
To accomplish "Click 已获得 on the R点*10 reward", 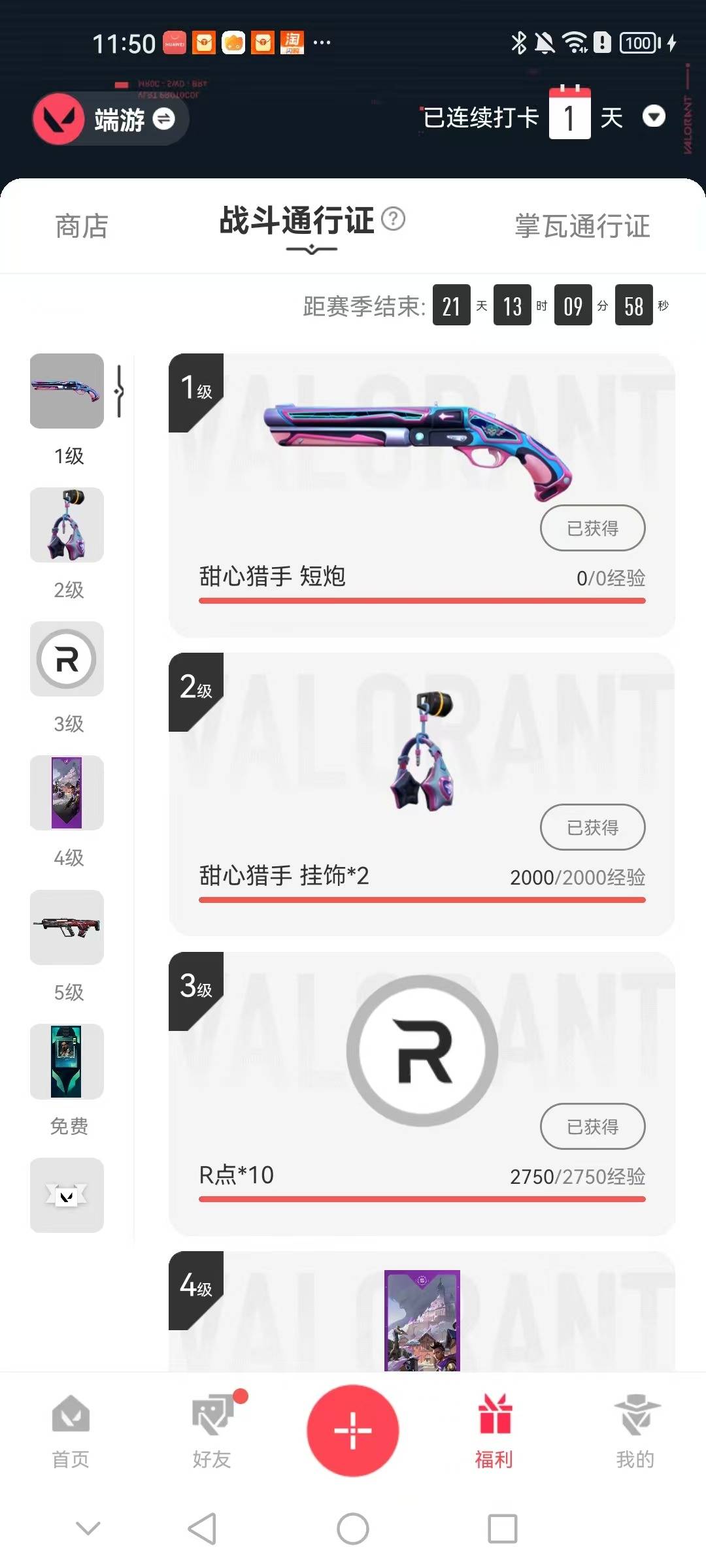I will point(592,1126).
